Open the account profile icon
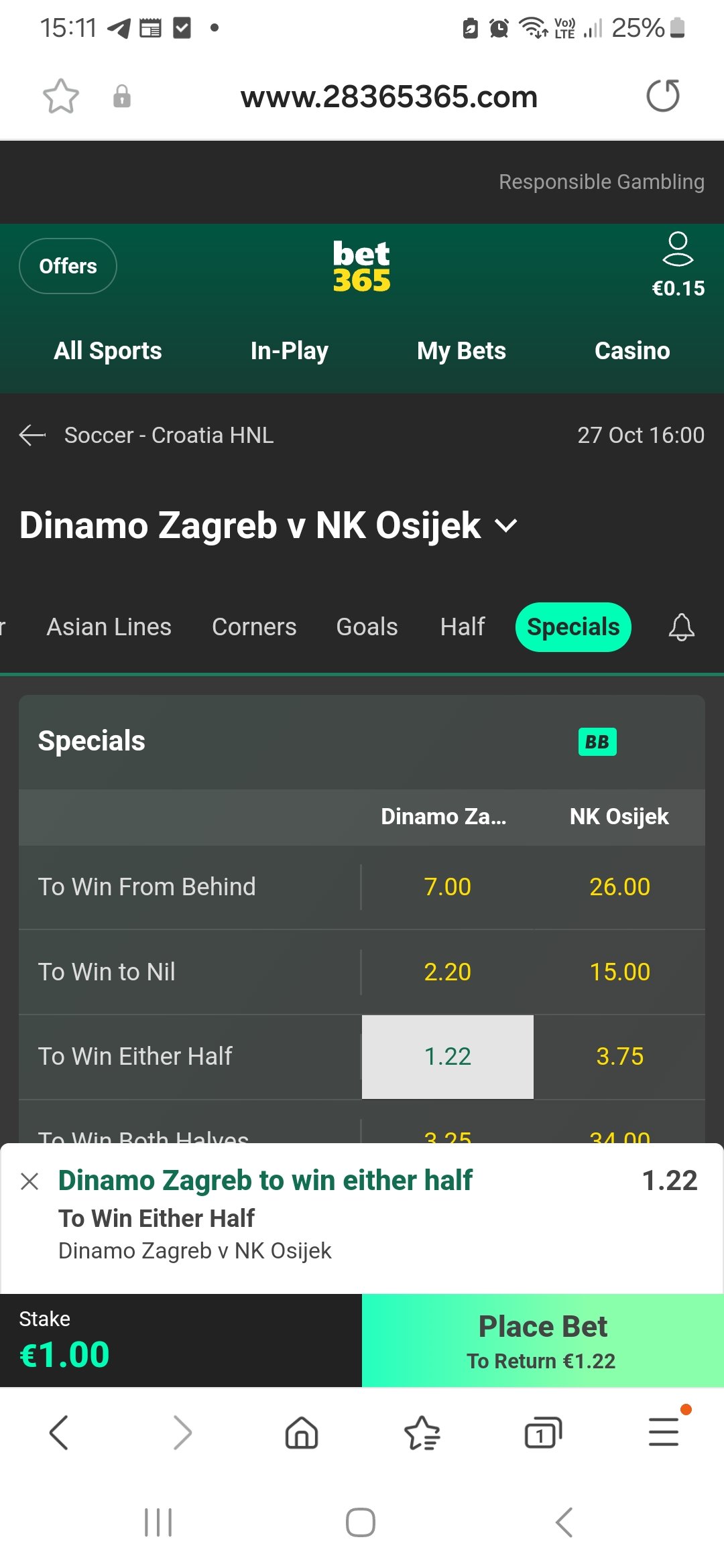 [x=678, y=249]
